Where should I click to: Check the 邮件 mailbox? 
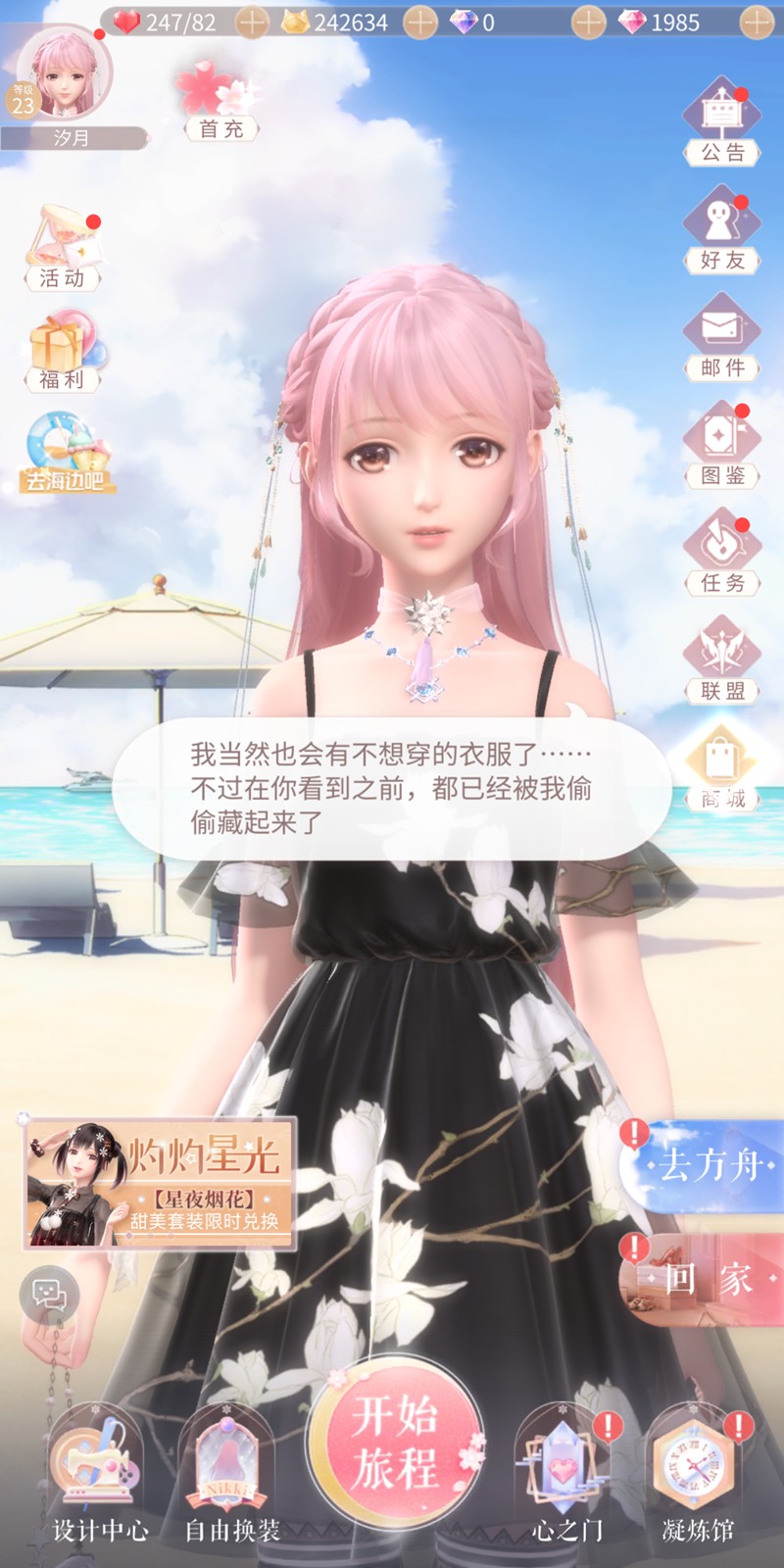pyautogui.click(x=722, y=337)
